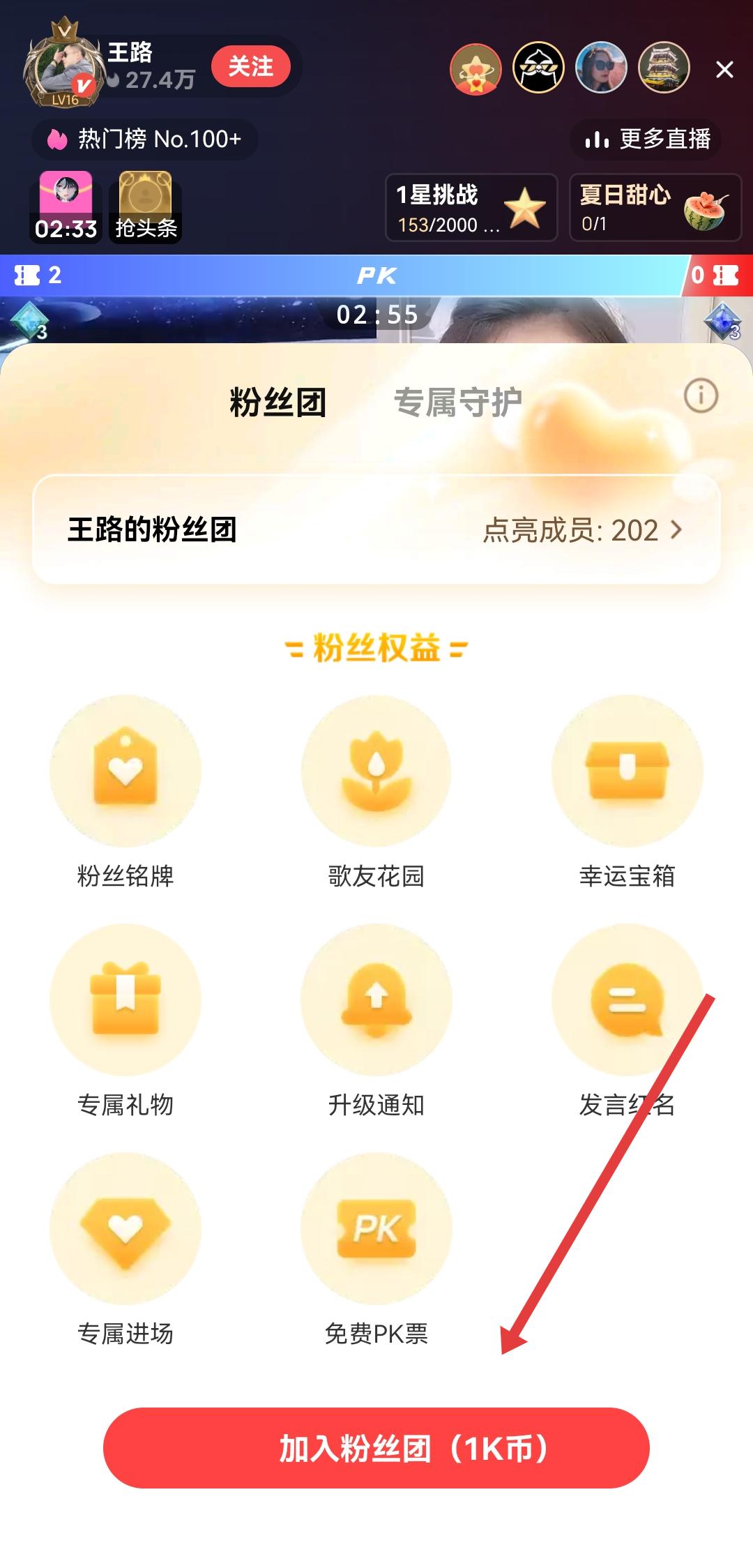Tap 抢头条 headline grab tile
This screenshot has width=753, height=1568.
[x=145, y=207]
